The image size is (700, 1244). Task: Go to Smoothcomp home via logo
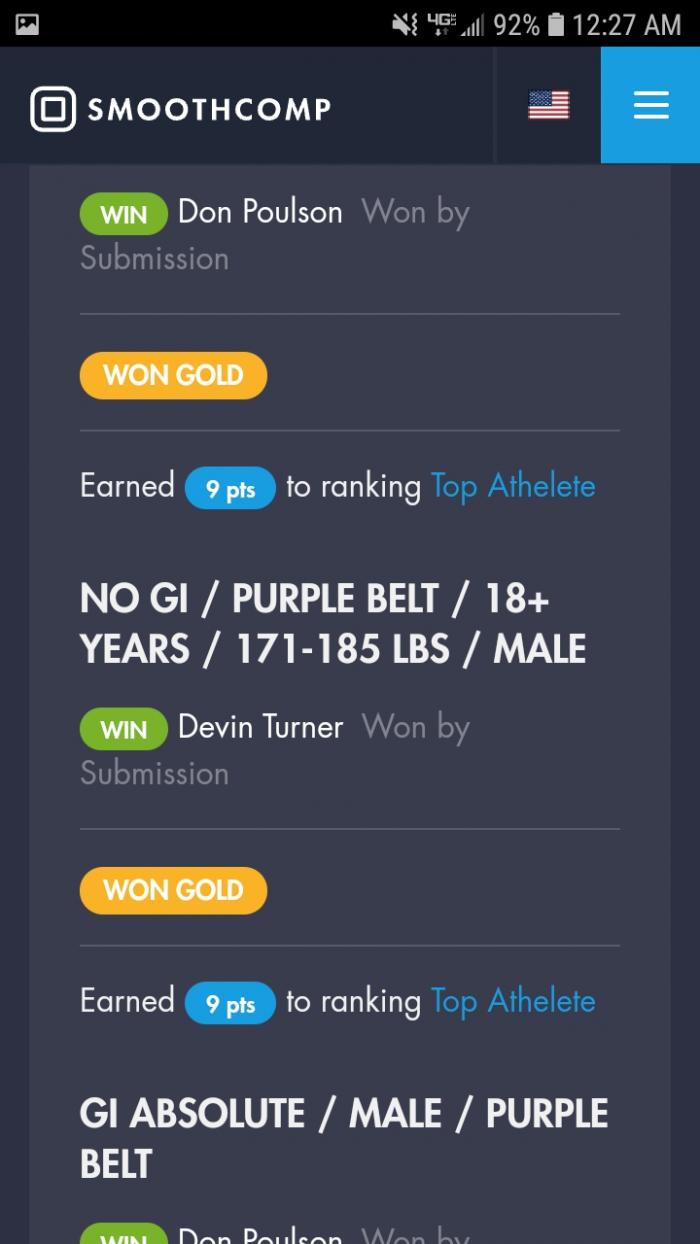[x=180, y=108]
